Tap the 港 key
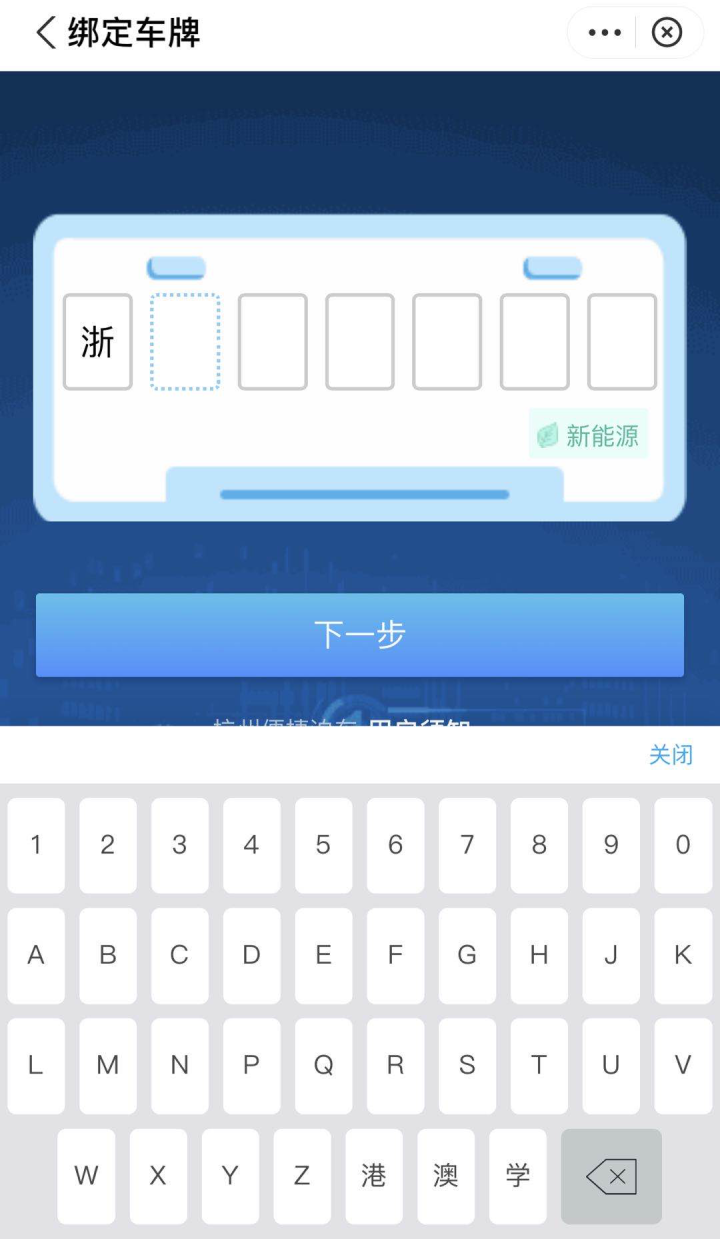Screen dimensions: 720x1239 [374, 1176]
